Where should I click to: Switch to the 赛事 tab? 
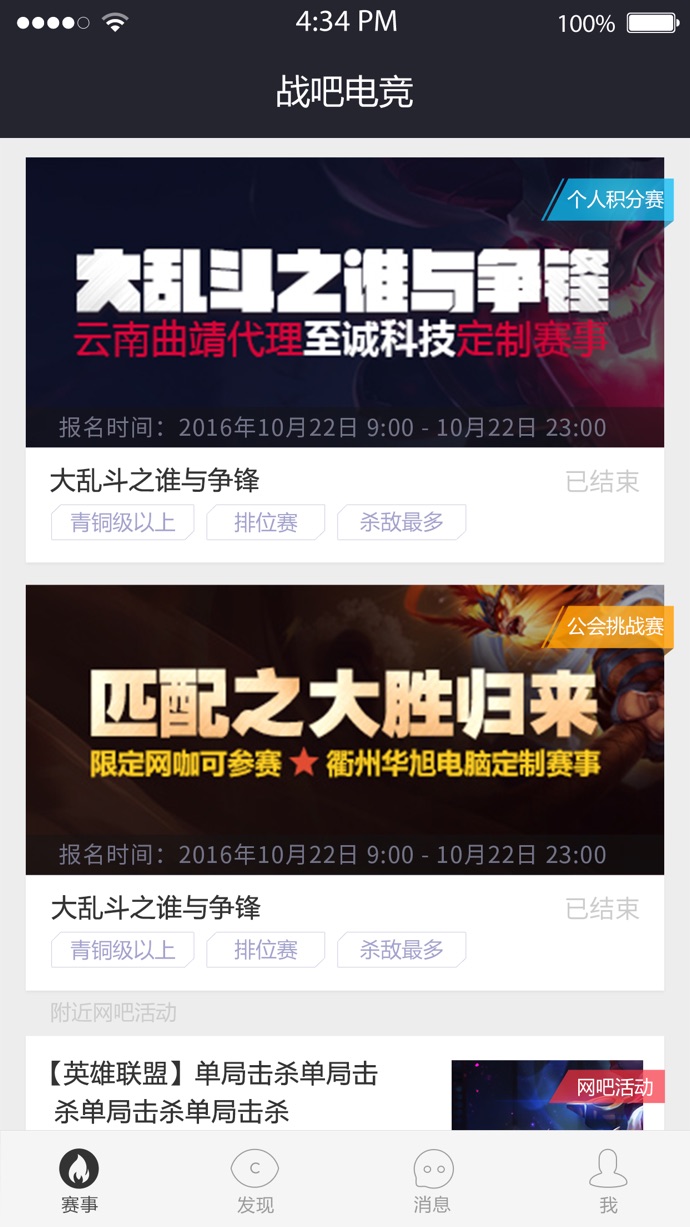79,1180
